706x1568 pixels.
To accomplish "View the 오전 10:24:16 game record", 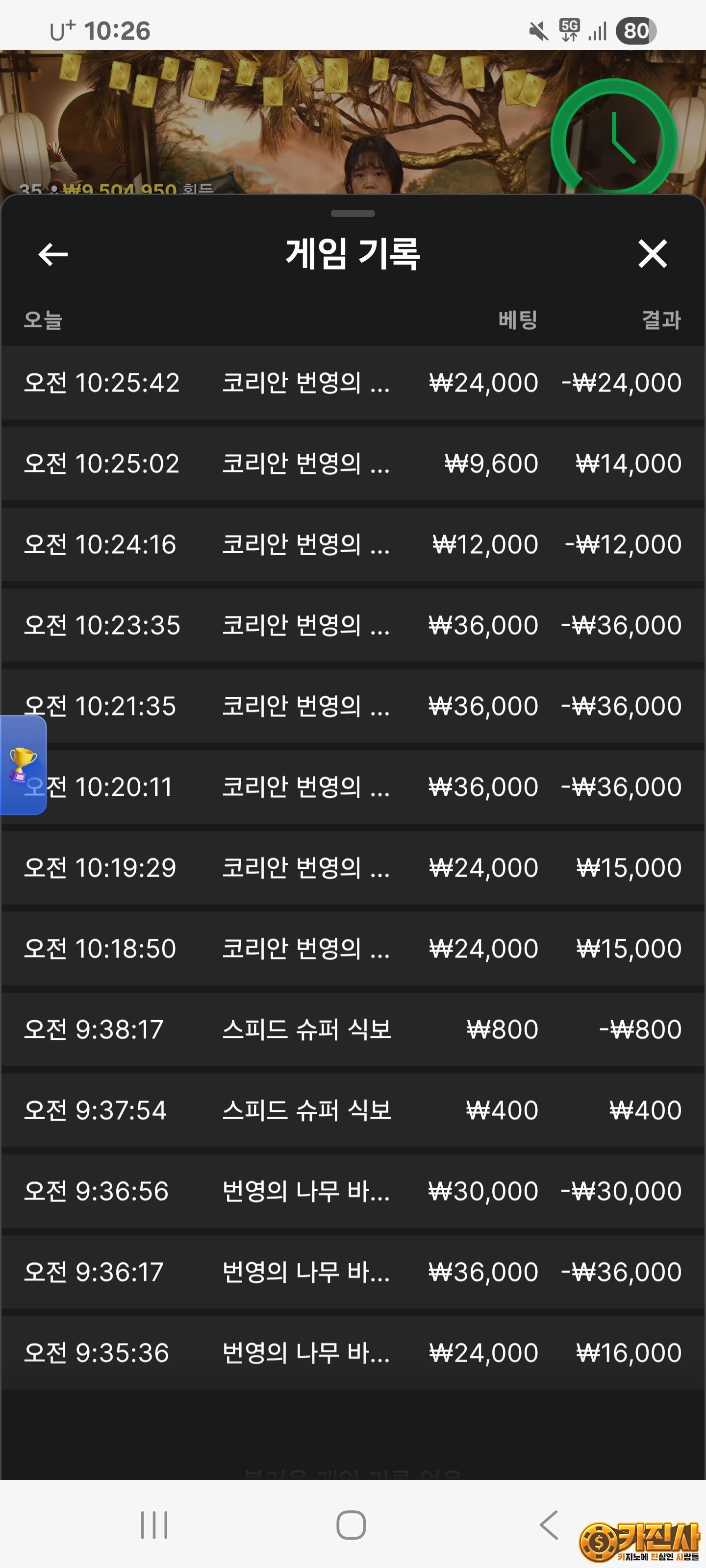I will (353, 545).
